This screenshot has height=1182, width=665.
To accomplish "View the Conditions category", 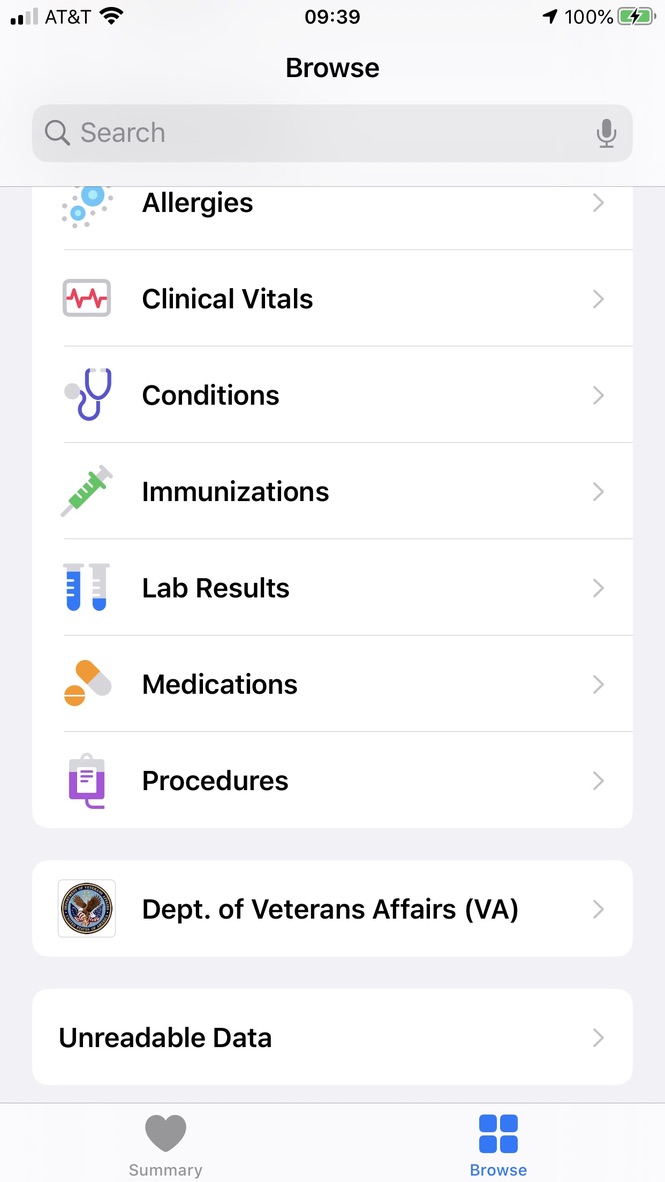I will [x=332, y=395].
